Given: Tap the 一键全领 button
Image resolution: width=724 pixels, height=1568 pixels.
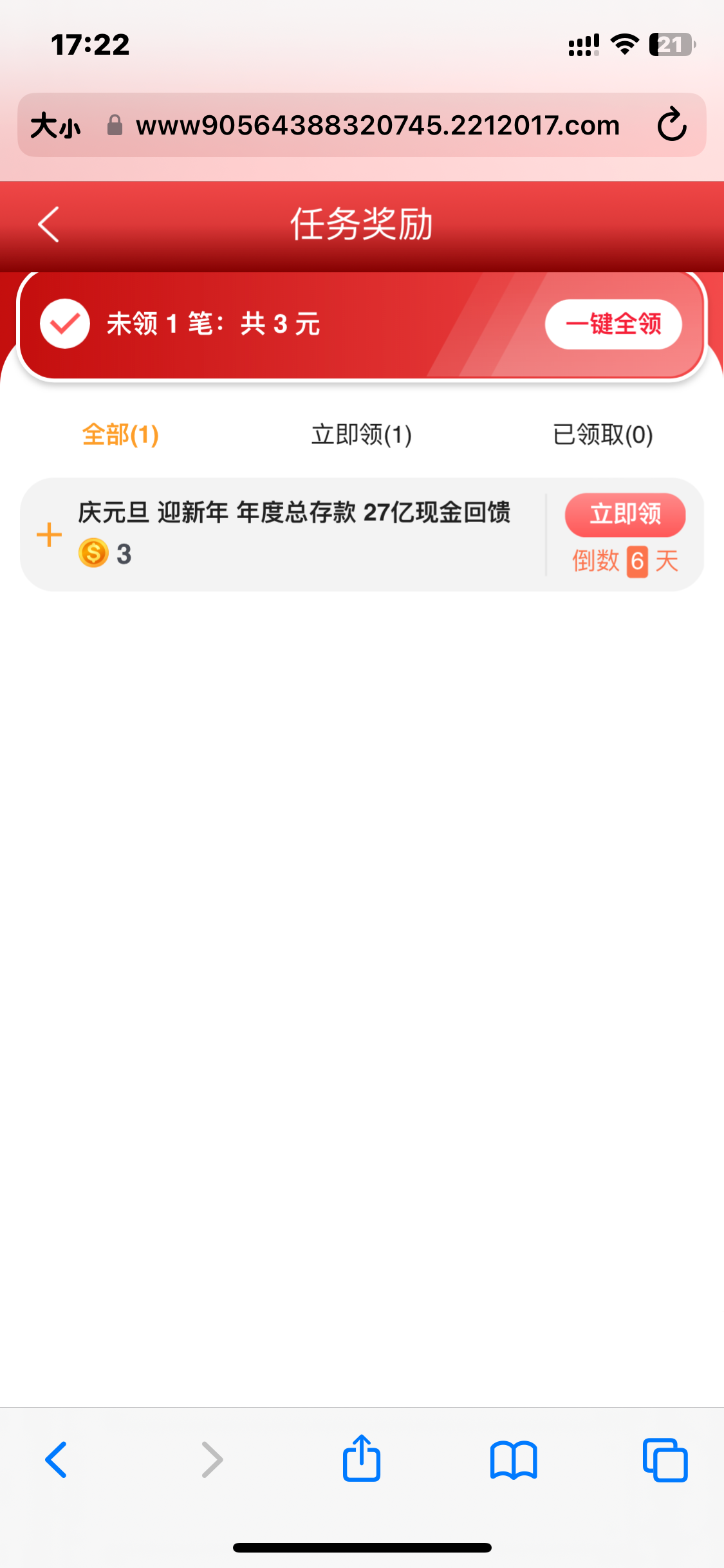Looking at the screenshot, I should (x=613, y=324).
